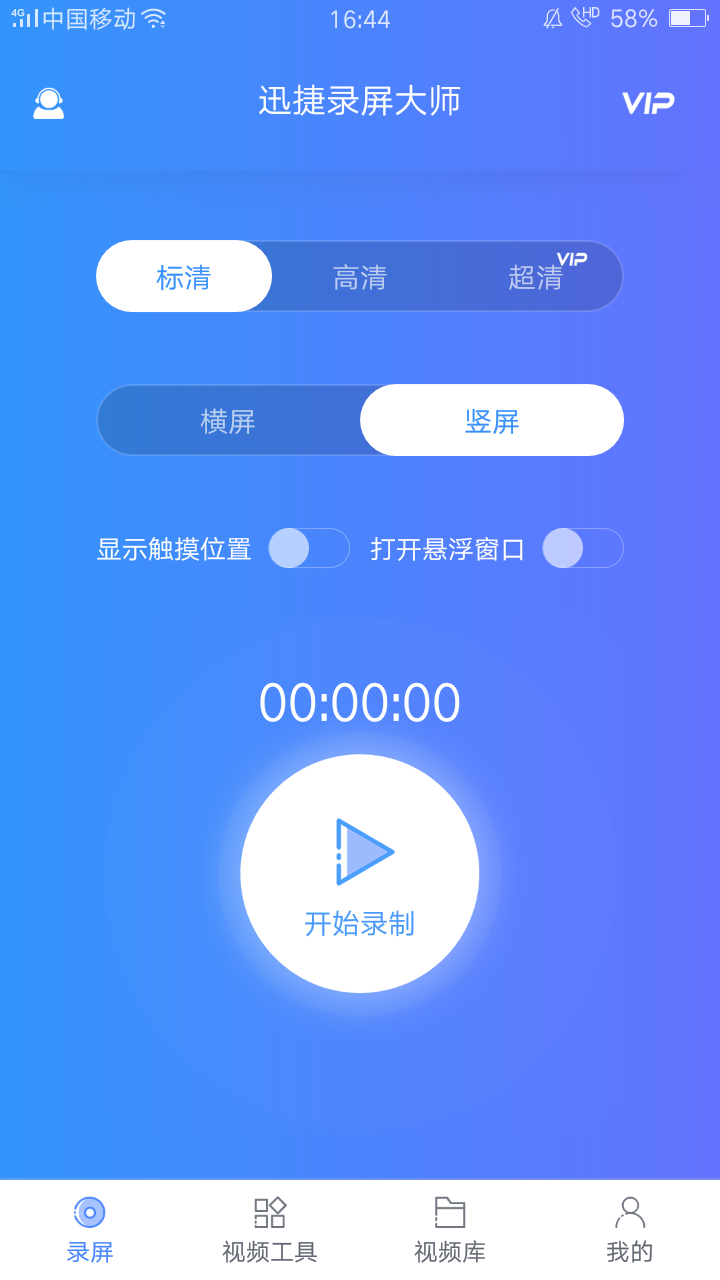Click the 00:00:00 timer display
The height and width of the screenshot is (1280, 720).
coord(360,702)
